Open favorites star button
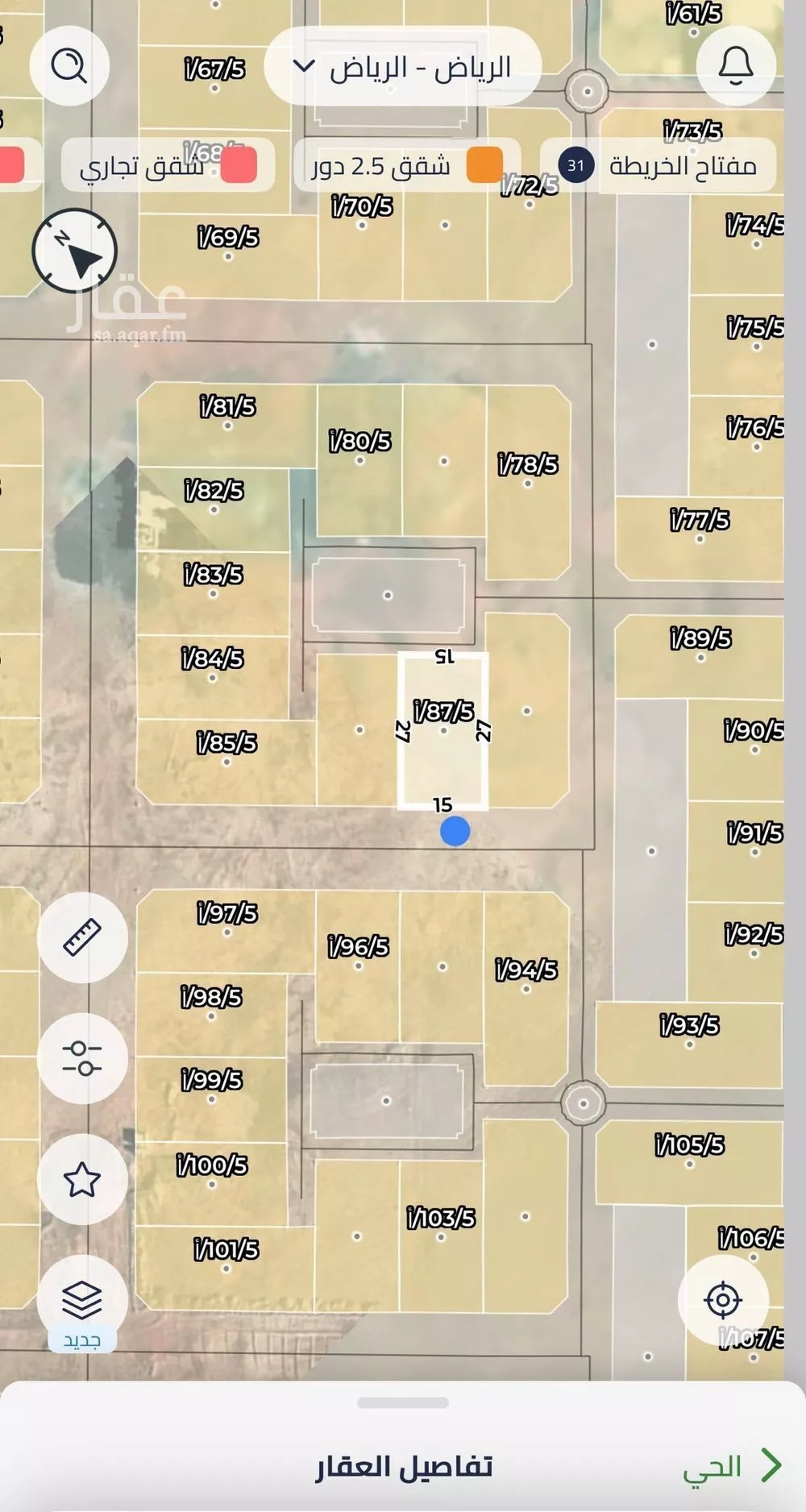Screen dimensions: 806x1512 click(82, 1179)
